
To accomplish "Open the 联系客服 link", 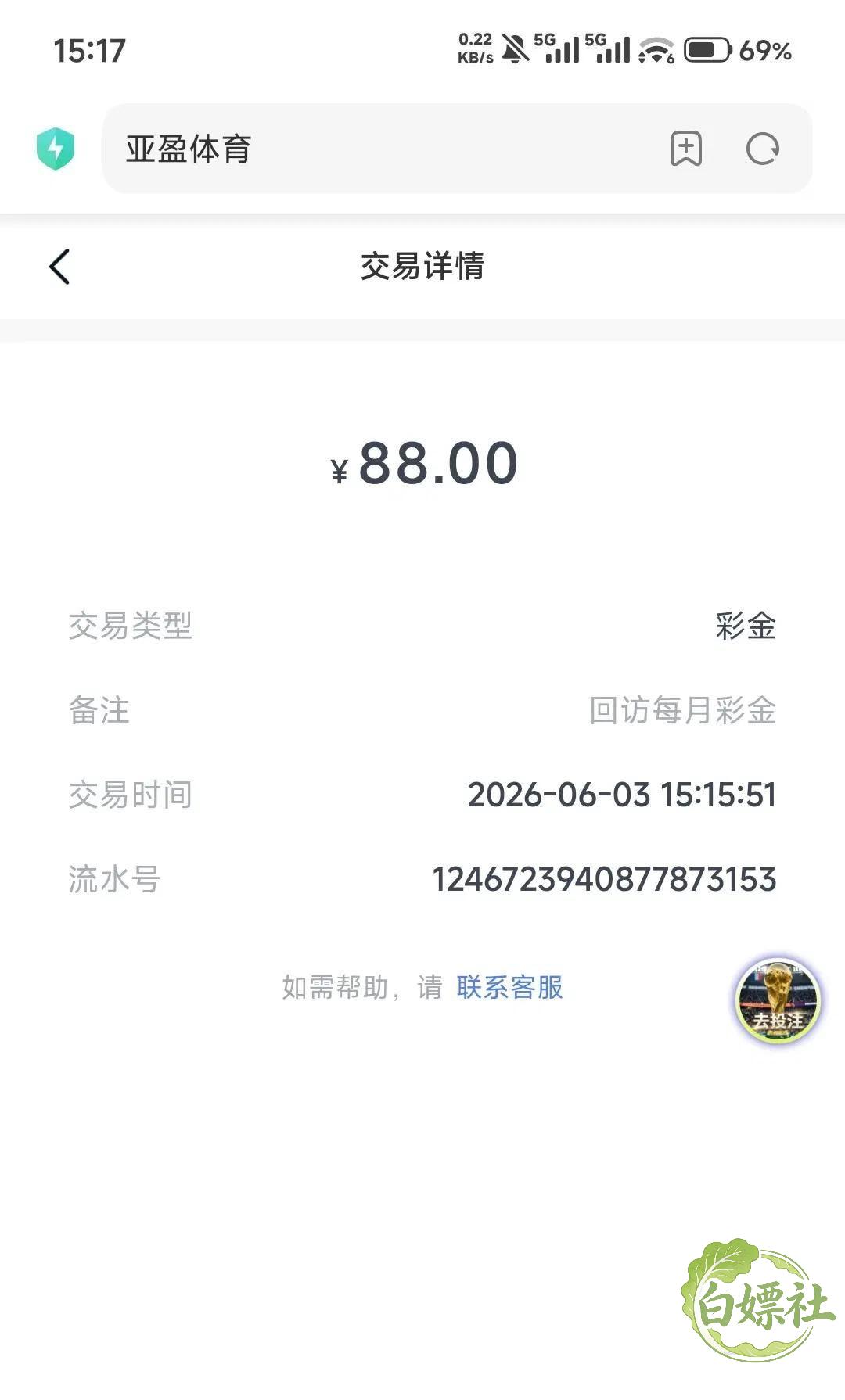I will pyautogui.click(x=510, y=987).
